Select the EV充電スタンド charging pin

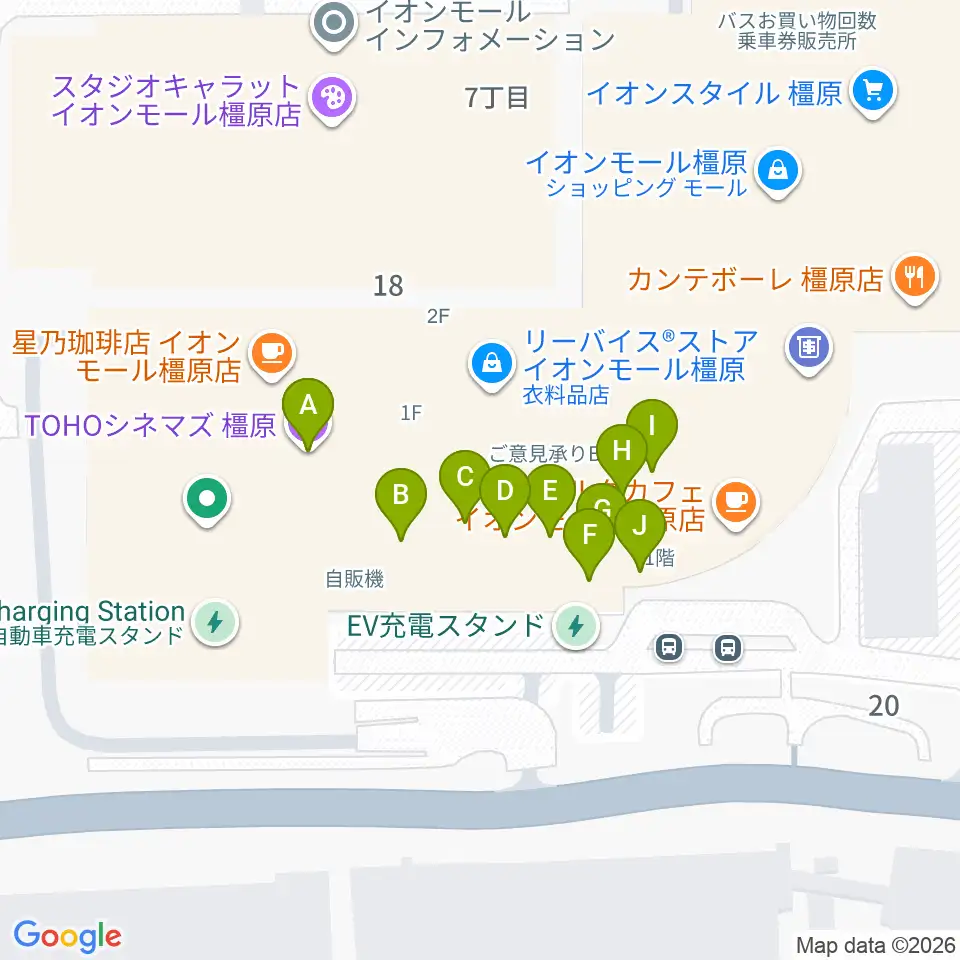[x=576, y=626]
